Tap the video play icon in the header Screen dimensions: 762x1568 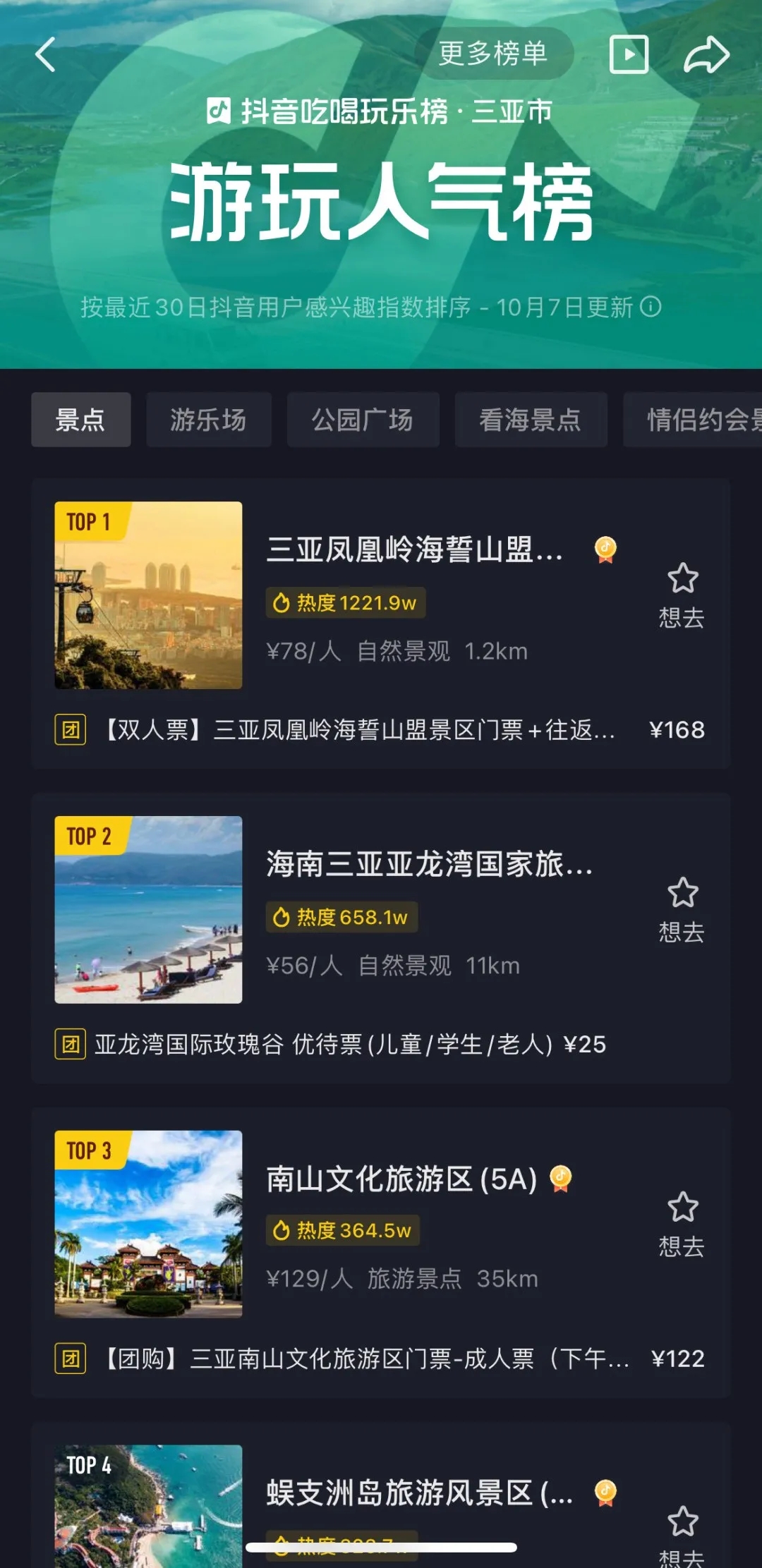point(629,54)
